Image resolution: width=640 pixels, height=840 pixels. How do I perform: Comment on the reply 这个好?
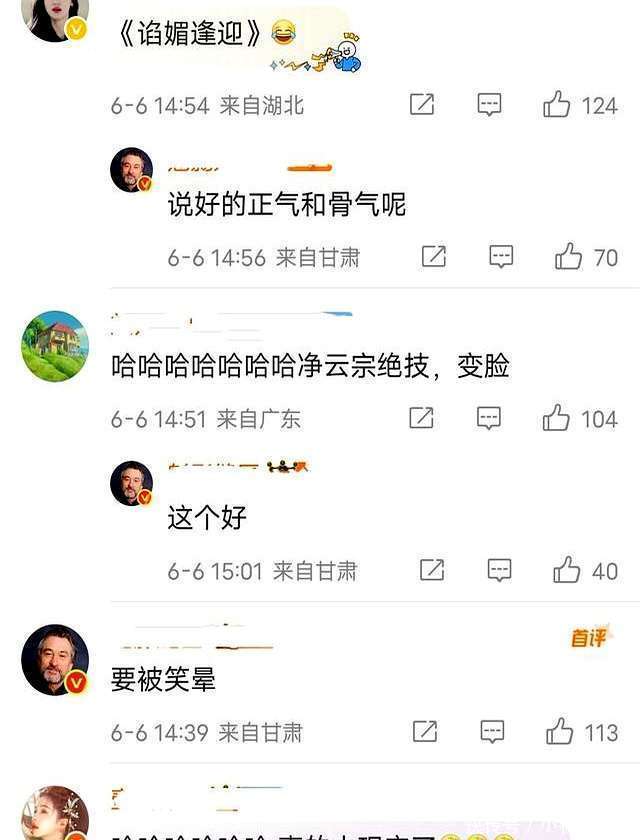tap(499, 570)
